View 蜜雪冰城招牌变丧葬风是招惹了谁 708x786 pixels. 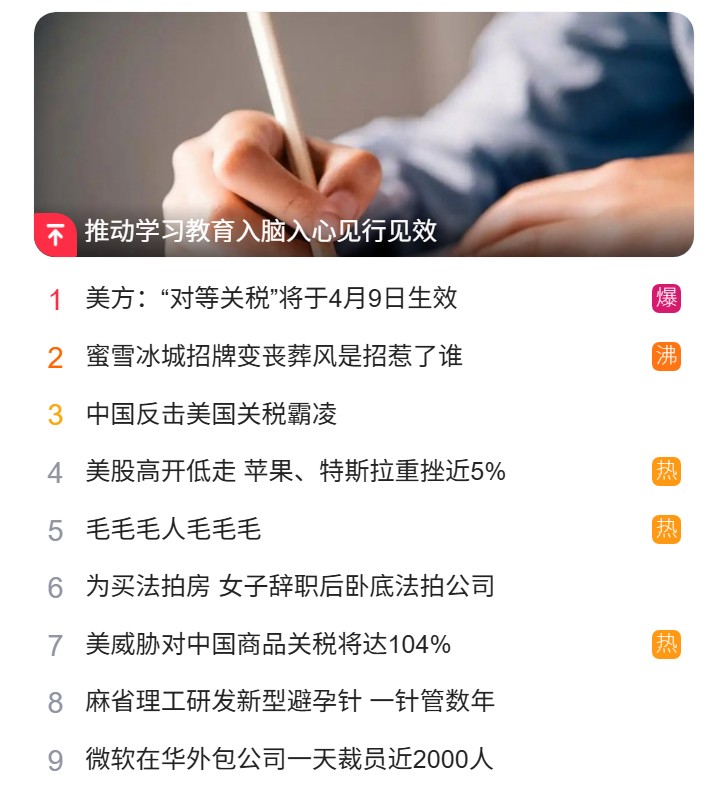(274, 356)
